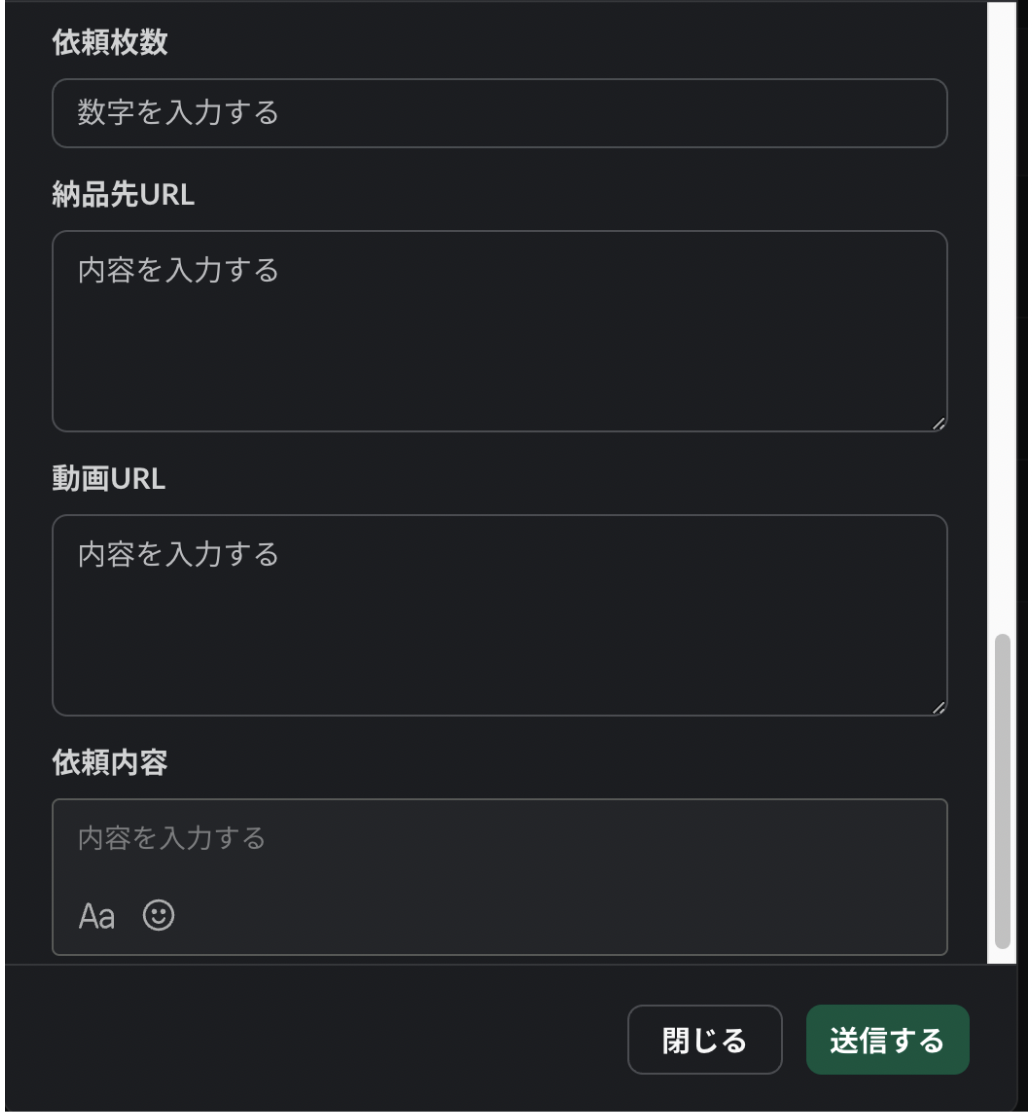
Task: Focus the 動画URL text area
Action: point(499,615)
